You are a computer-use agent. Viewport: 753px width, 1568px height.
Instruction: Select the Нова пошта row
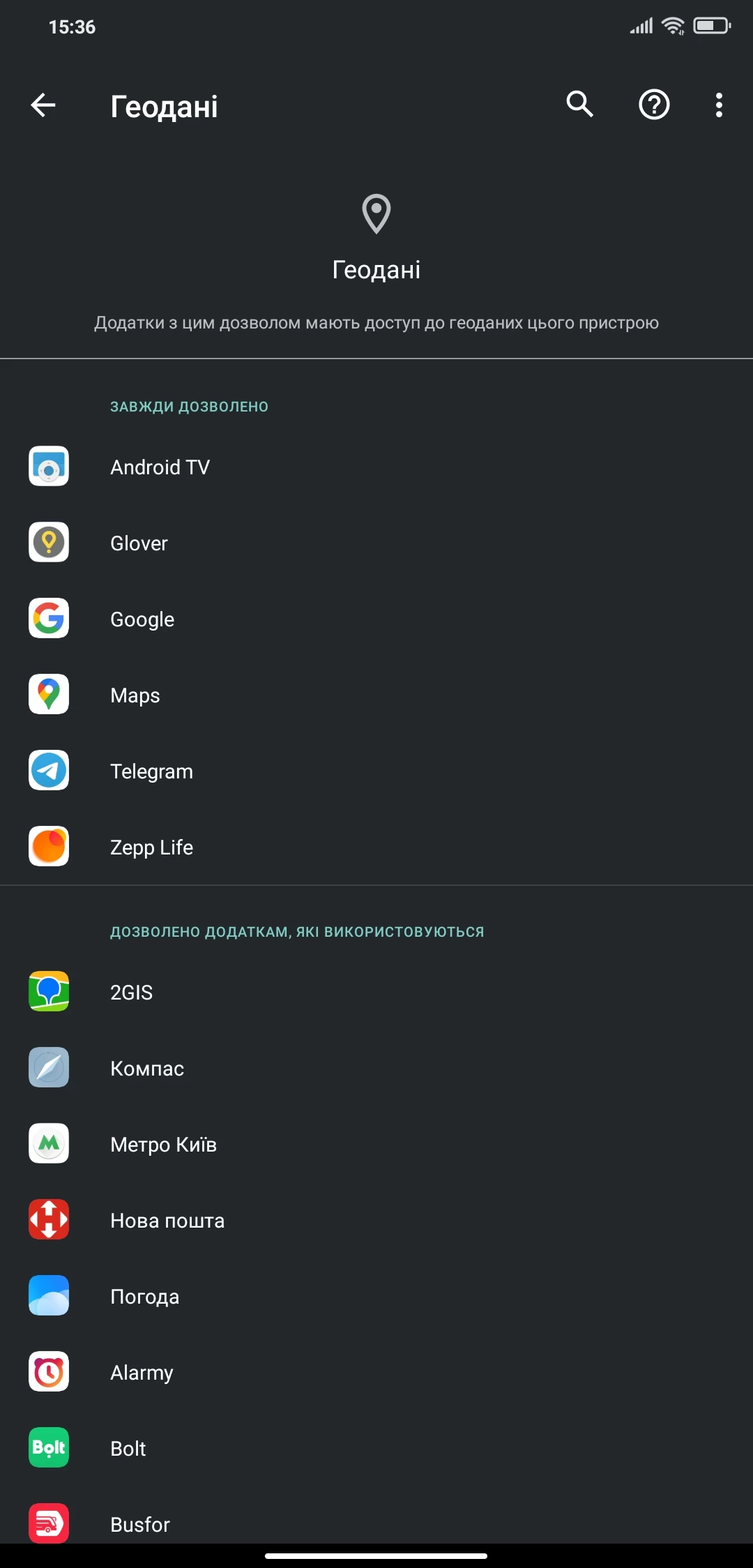pyautogui.click(x=167, y=1220)
